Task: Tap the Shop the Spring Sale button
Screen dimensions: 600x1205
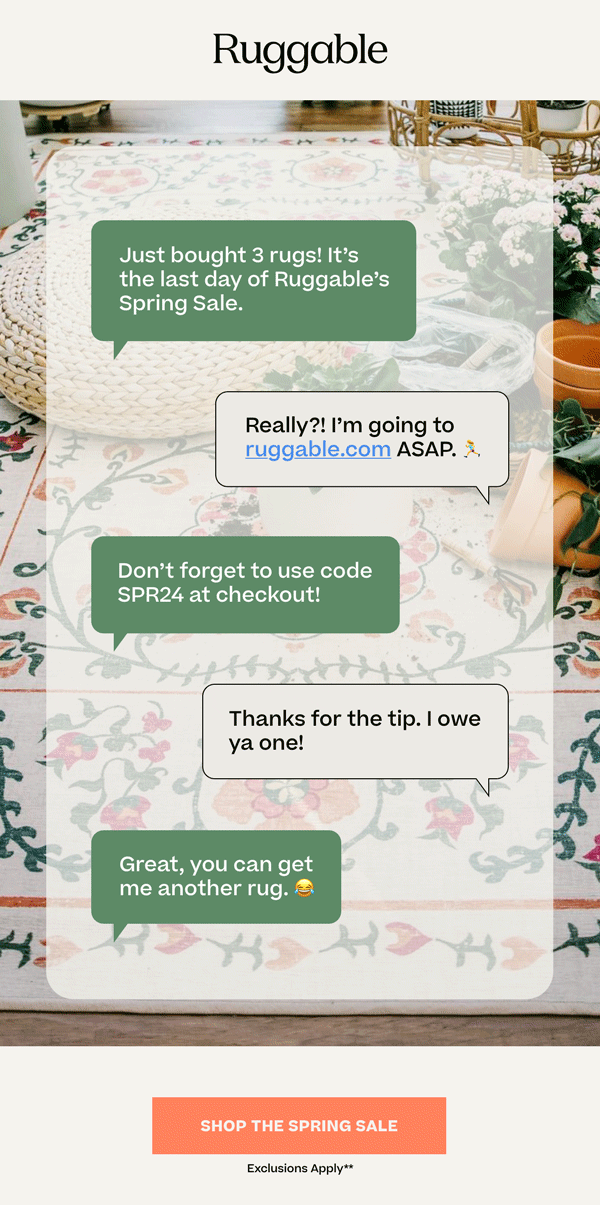Action: pyautogui.click(x=299, y=1125)
